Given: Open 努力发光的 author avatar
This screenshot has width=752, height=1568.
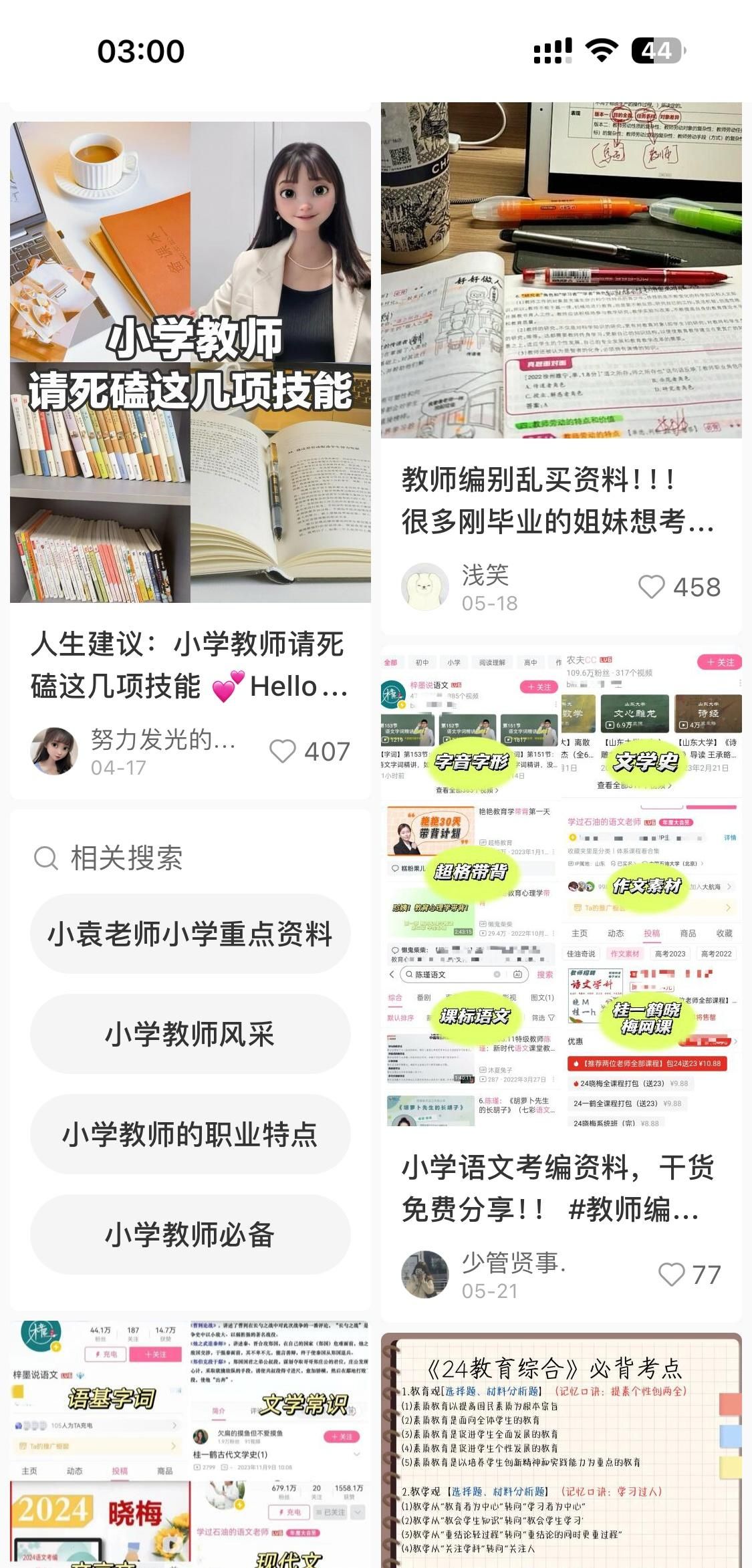Looking at the screenshot, I should [54, 751].
